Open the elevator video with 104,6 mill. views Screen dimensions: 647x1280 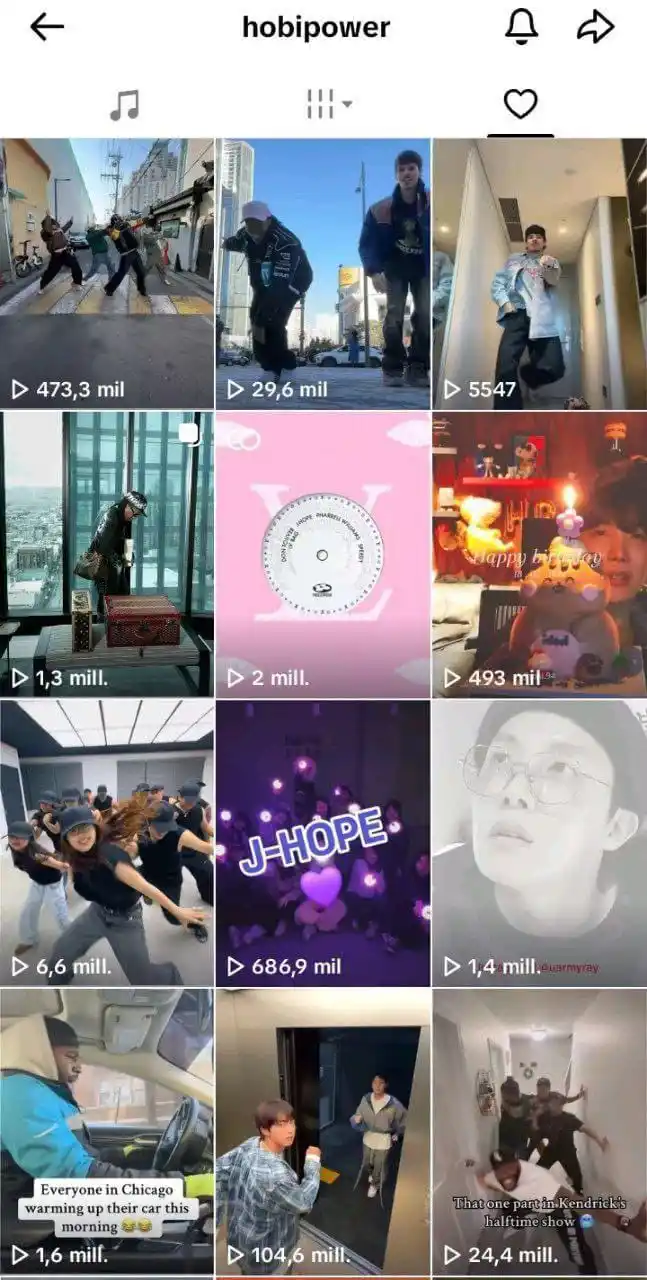(323, 1130)
